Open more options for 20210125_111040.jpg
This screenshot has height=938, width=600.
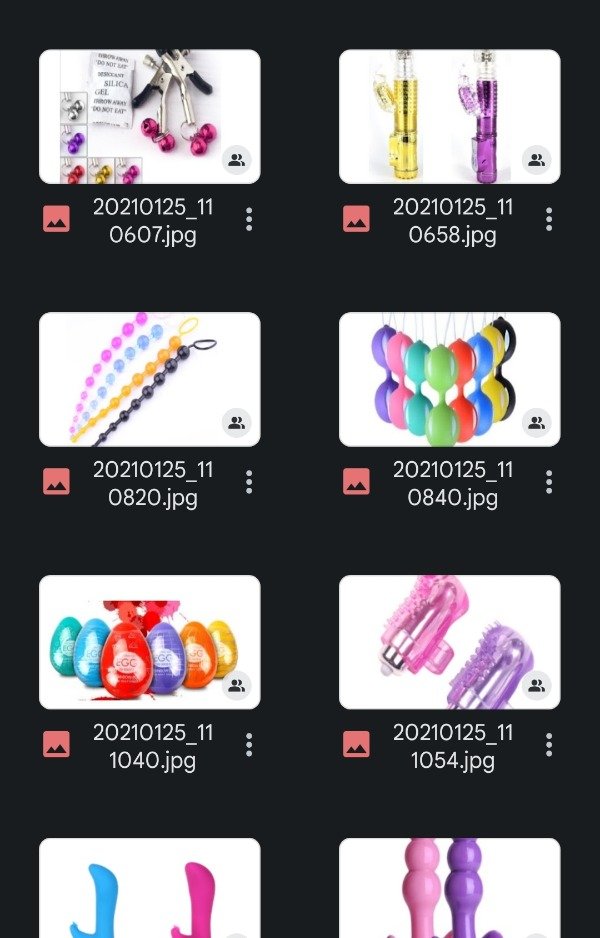pos(249,745)
